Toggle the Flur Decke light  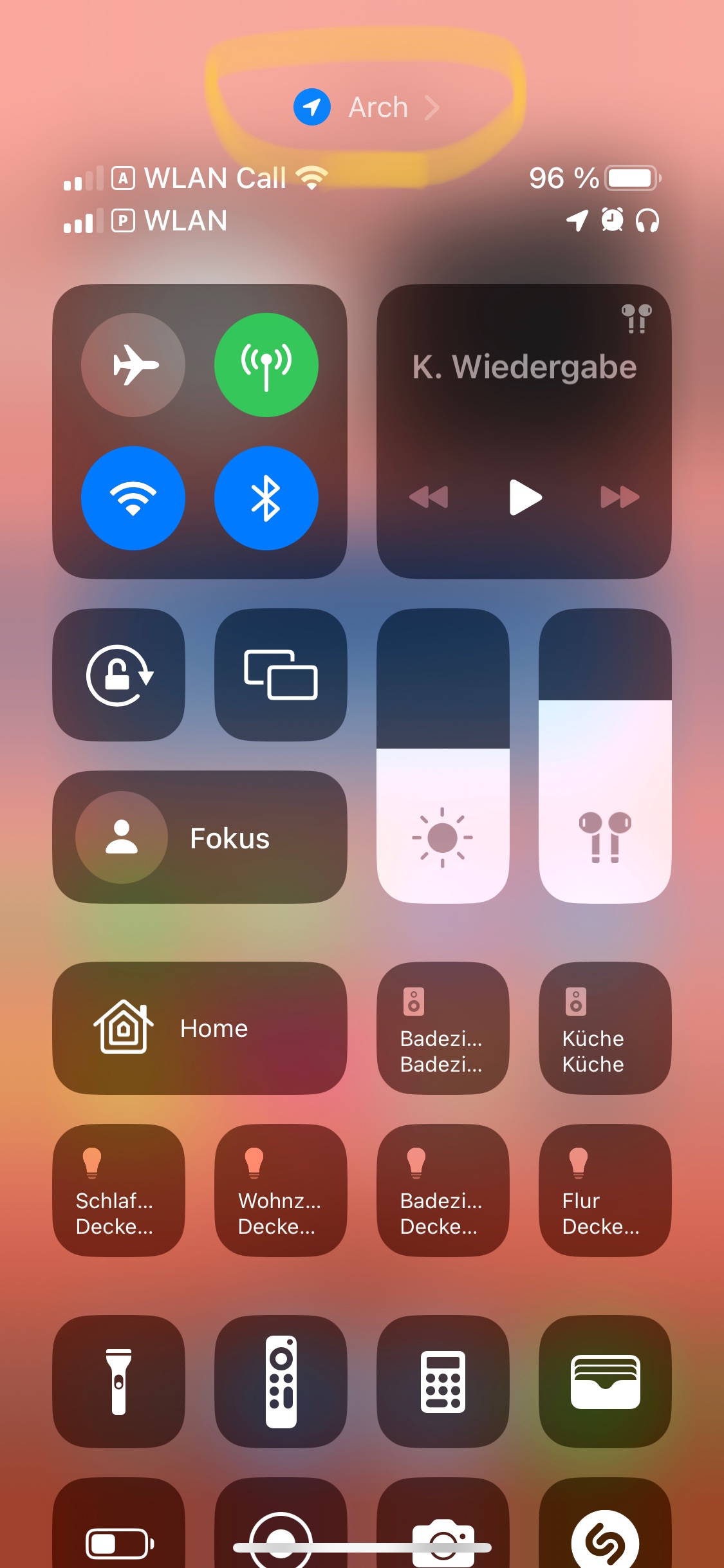pyautogui.click(x=605, y=1190)
